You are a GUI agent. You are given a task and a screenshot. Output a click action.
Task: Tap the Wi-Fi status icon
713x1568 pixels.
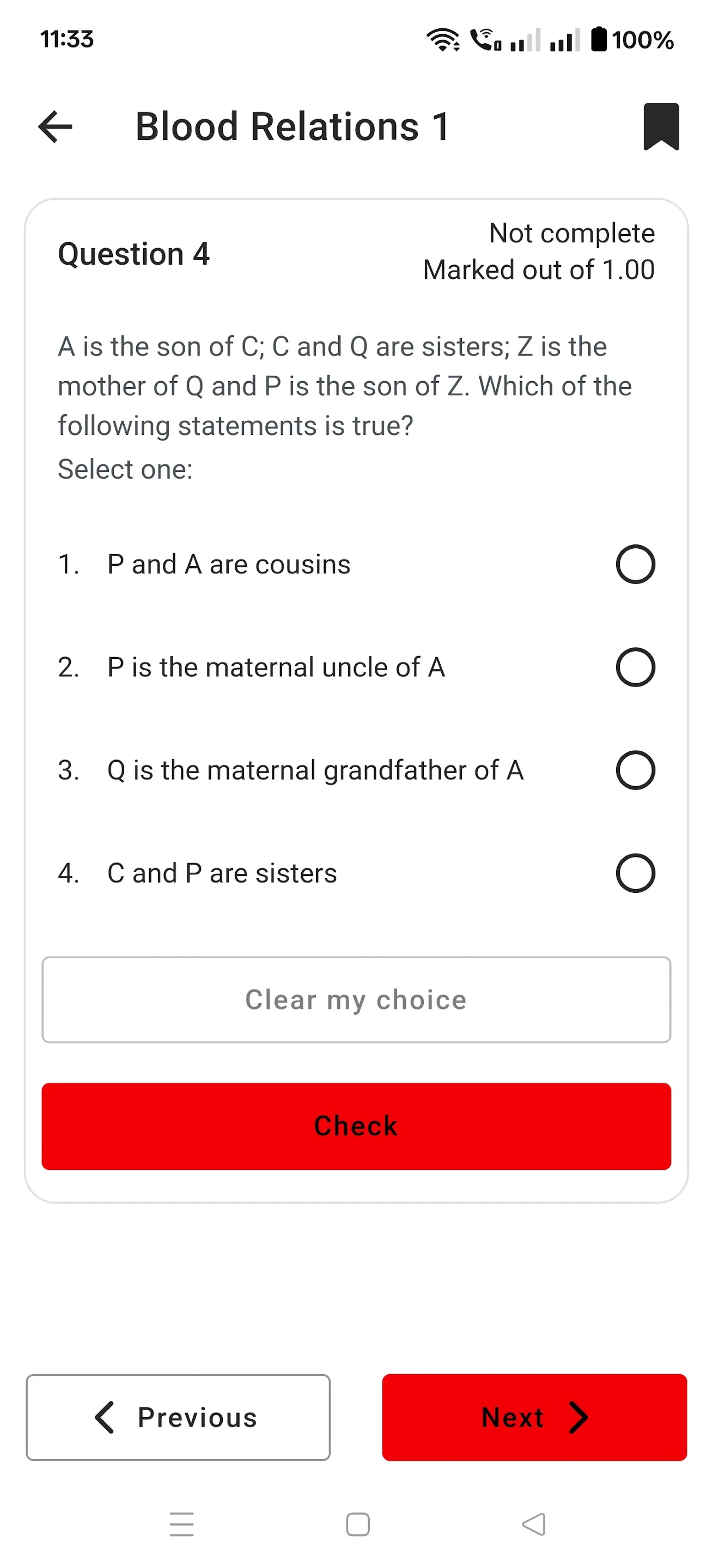point(443,40)
